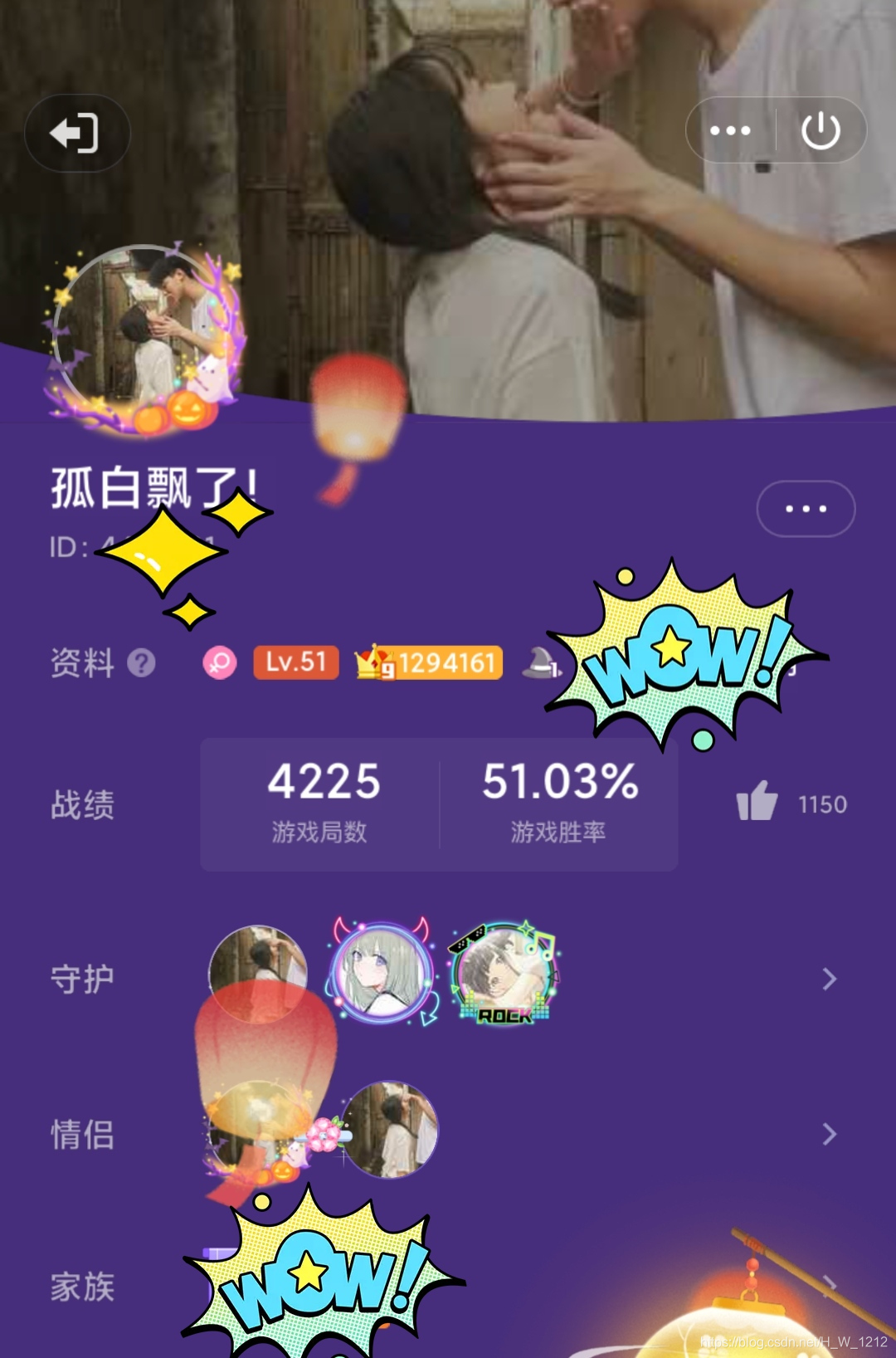Viewport: 896px width, 1358px height.
Task: Click the exit room icon at top left
Action: (x=76, y=133)
